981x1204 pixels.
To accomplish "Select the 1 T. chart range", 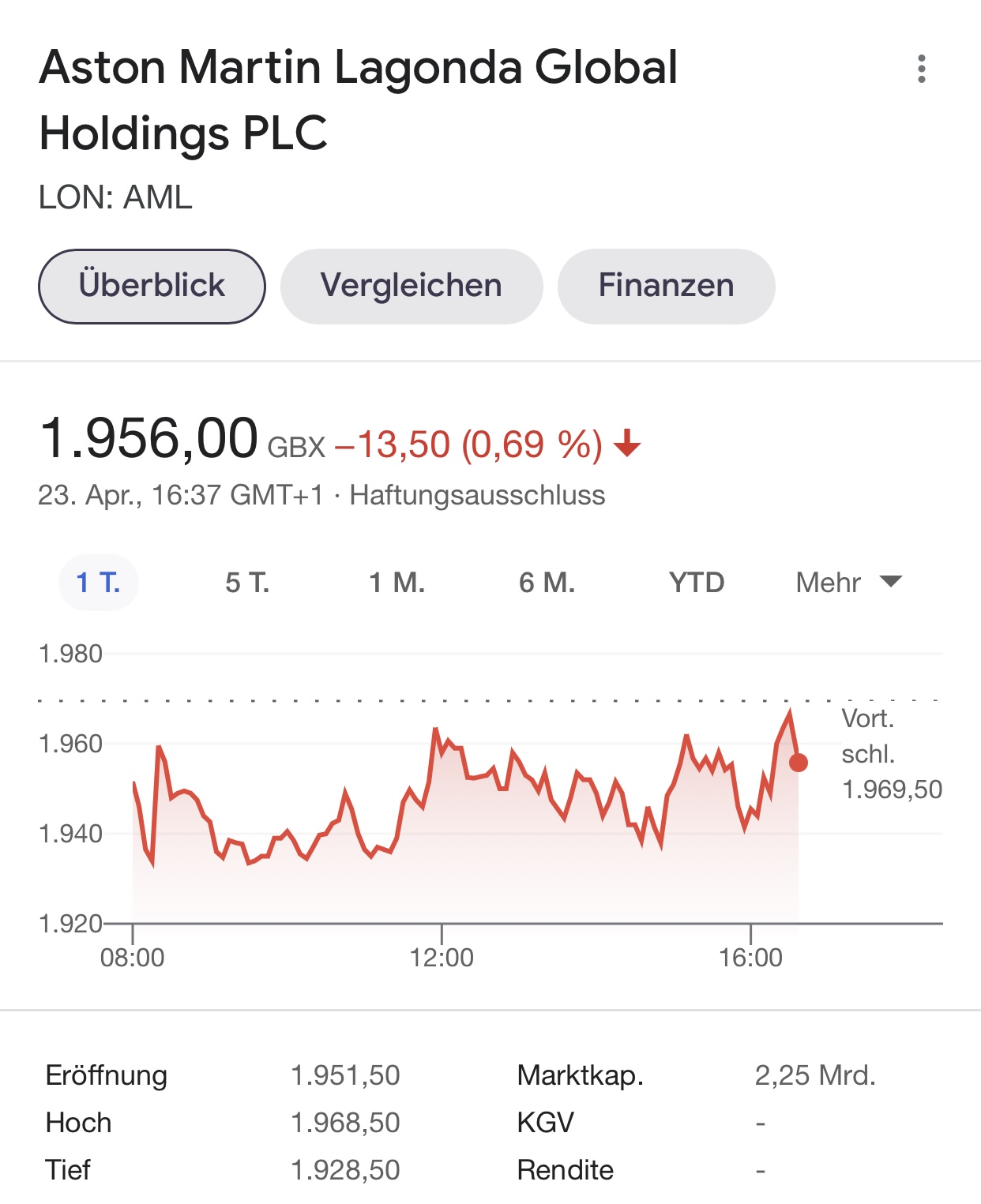I will (98, 583).
